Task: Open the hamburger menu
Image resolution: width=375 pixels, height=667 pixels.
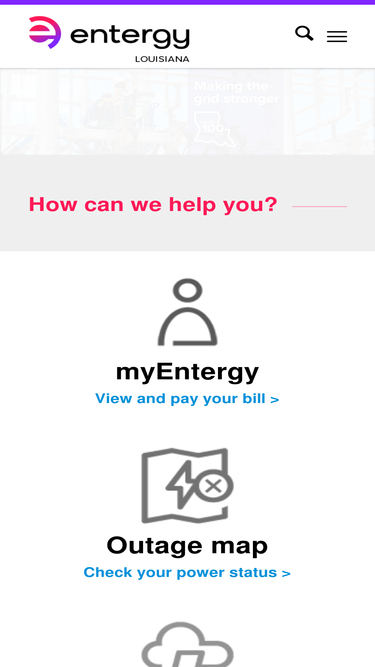Action: pos(337,37)
